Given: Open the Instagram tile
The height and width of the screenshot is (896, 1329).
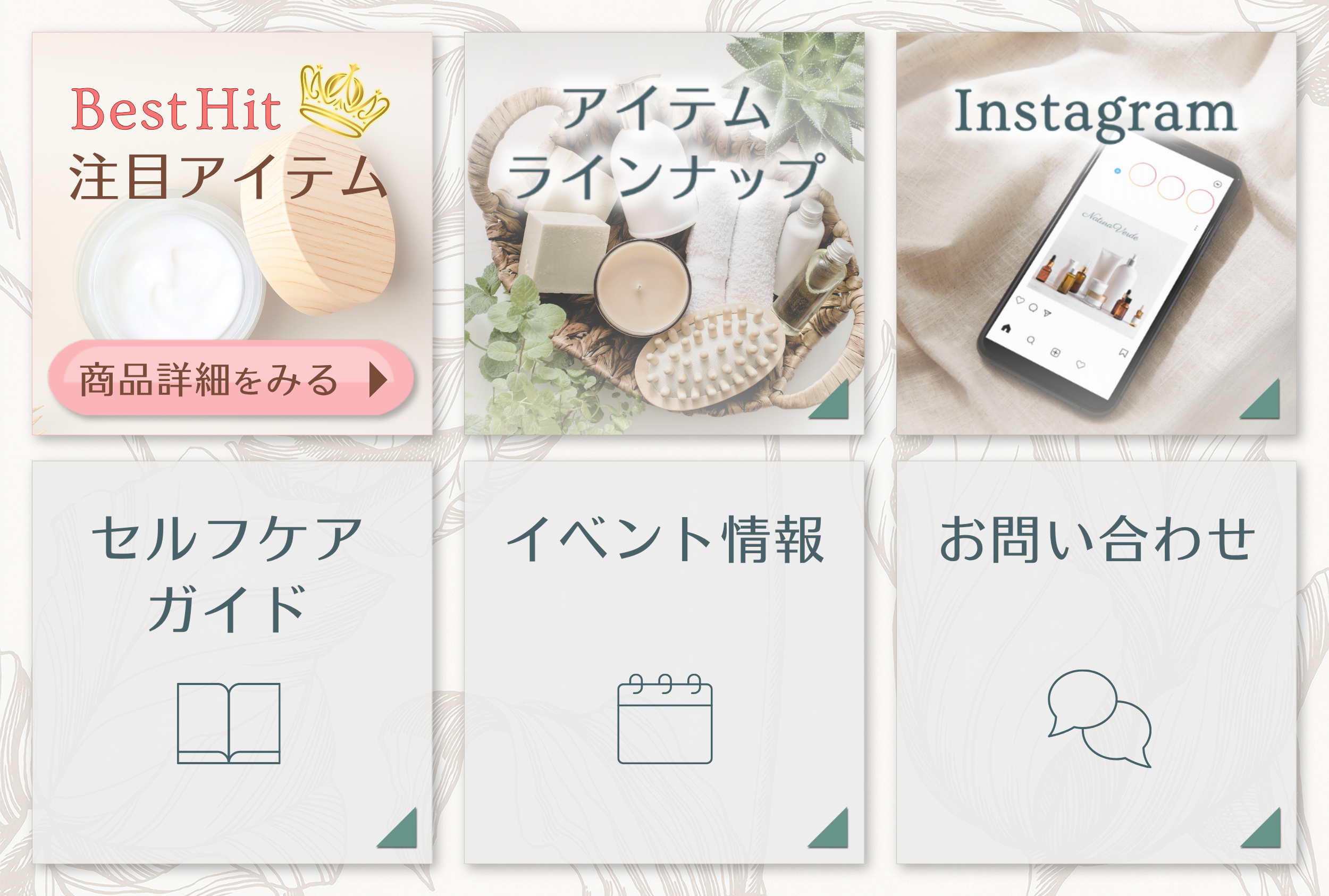Looking at the screenshot, I should (x=1096, y=233).
